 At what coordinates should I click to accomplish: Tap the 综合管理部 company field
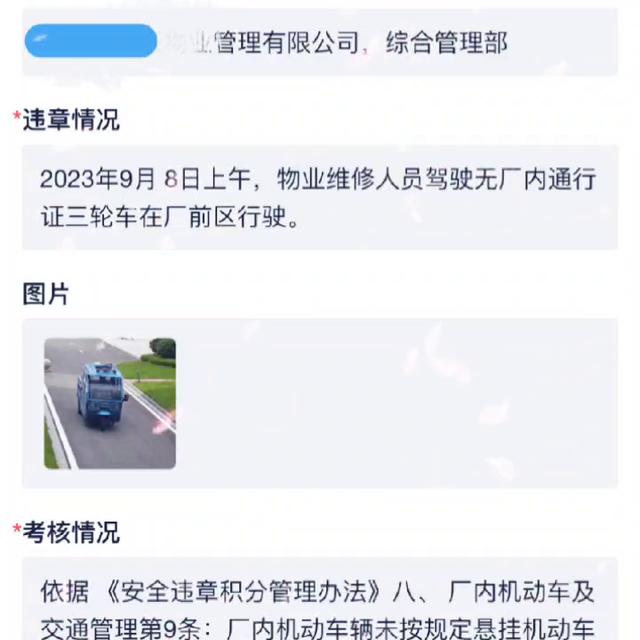tap(319, 43)
